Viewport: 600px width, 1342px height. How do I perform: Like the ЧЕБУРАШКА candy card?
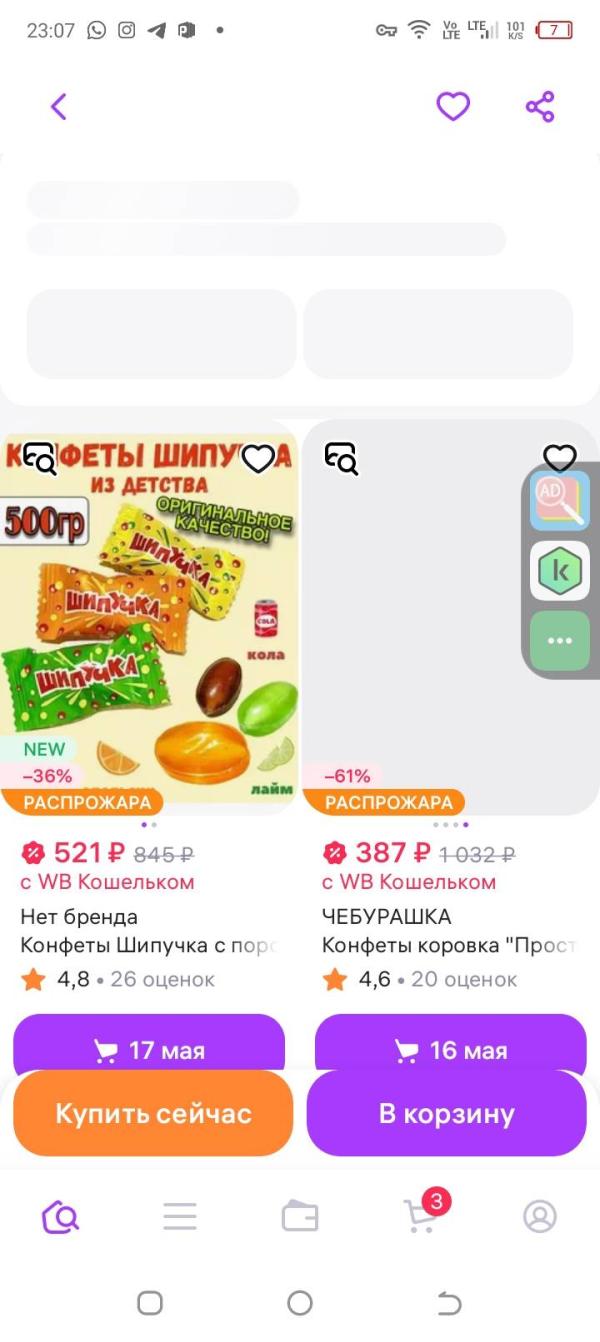click(560, 458)
